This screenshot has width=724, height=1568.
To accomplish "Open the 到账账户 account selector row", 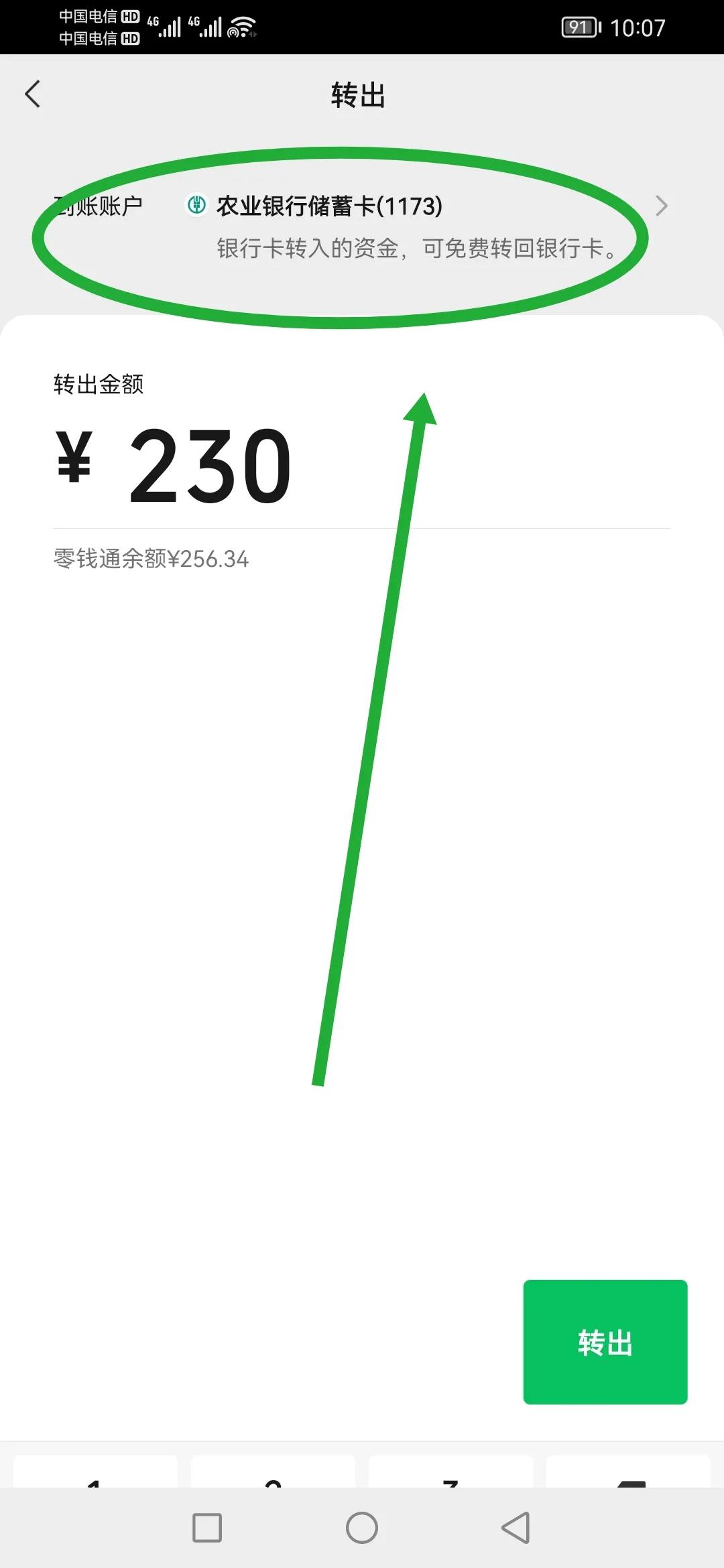I will tap(101, 206).
